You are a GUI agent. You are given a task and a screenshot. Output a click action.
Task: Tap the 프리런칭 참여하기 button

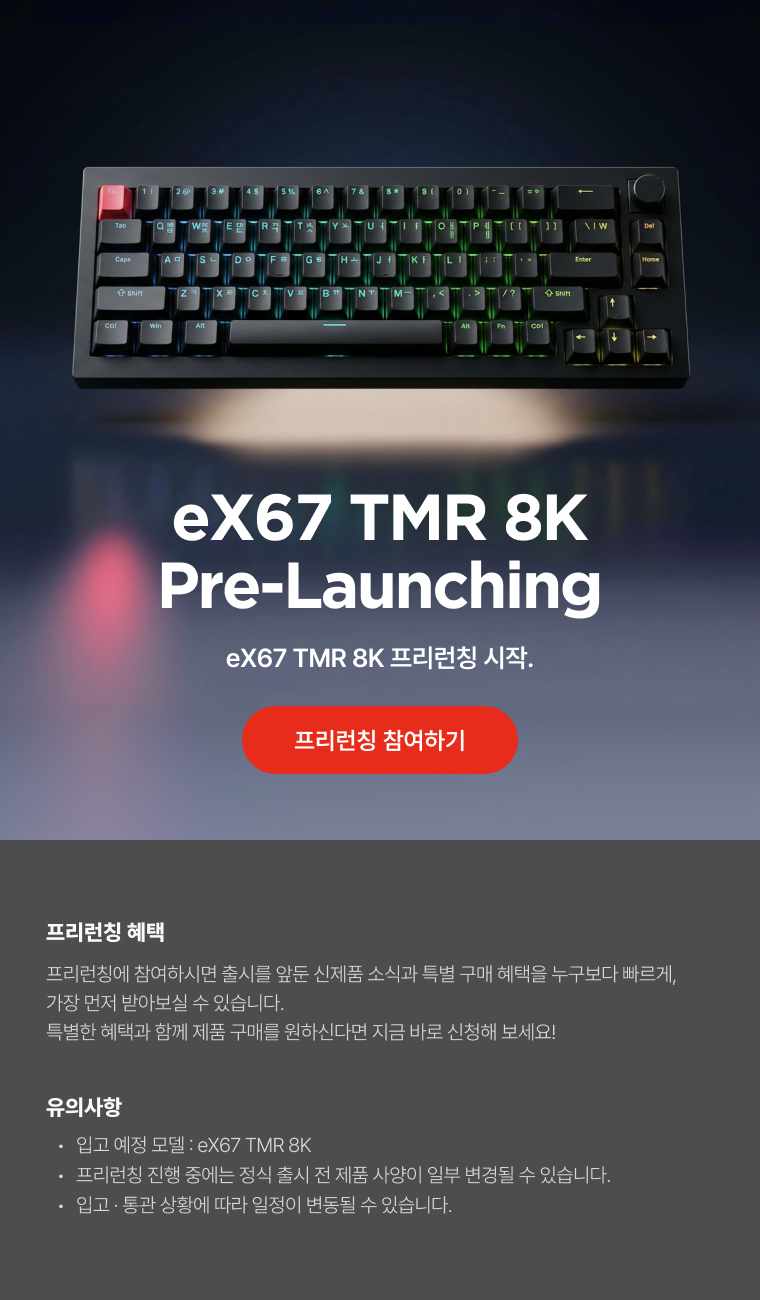(380, 740)
